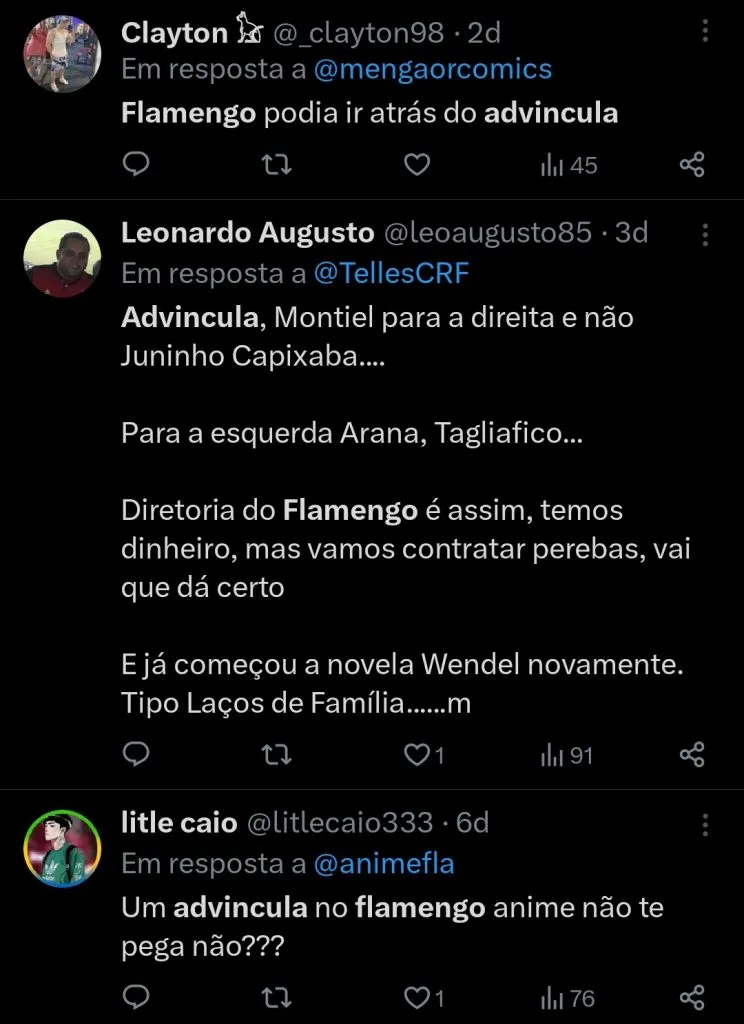Reply to litle caio's tweet
Viewport: 744px width, 1024px height.
(136, 997)
